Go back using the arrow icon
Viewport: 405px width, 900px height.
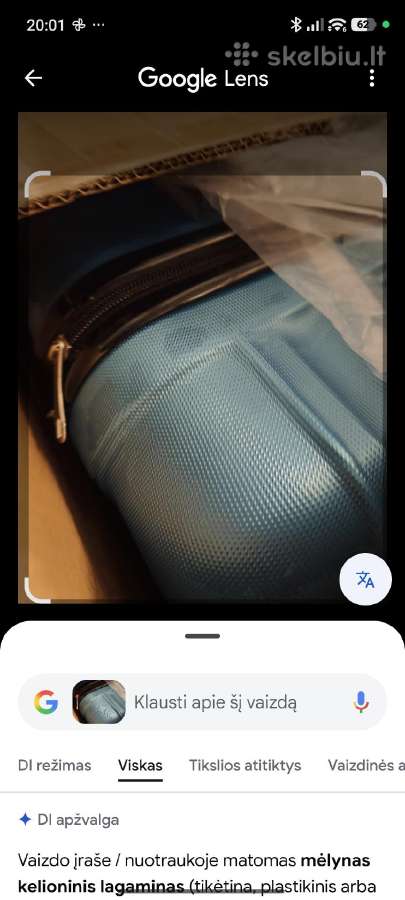pyautogui.click(x=33, y=78)
